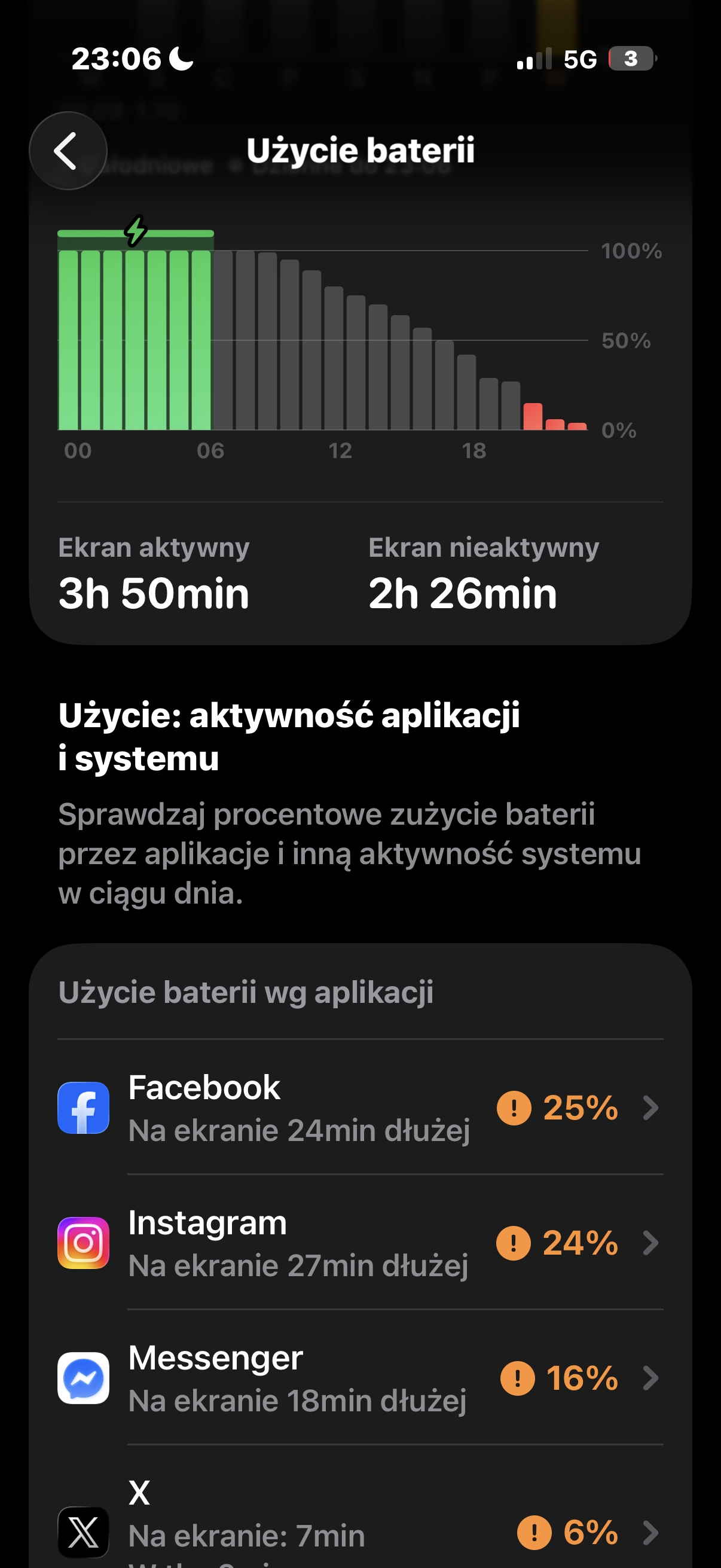721x1568 pixels.
Task: Go back from Użycie baterii
Action: [x=68, y=150]
